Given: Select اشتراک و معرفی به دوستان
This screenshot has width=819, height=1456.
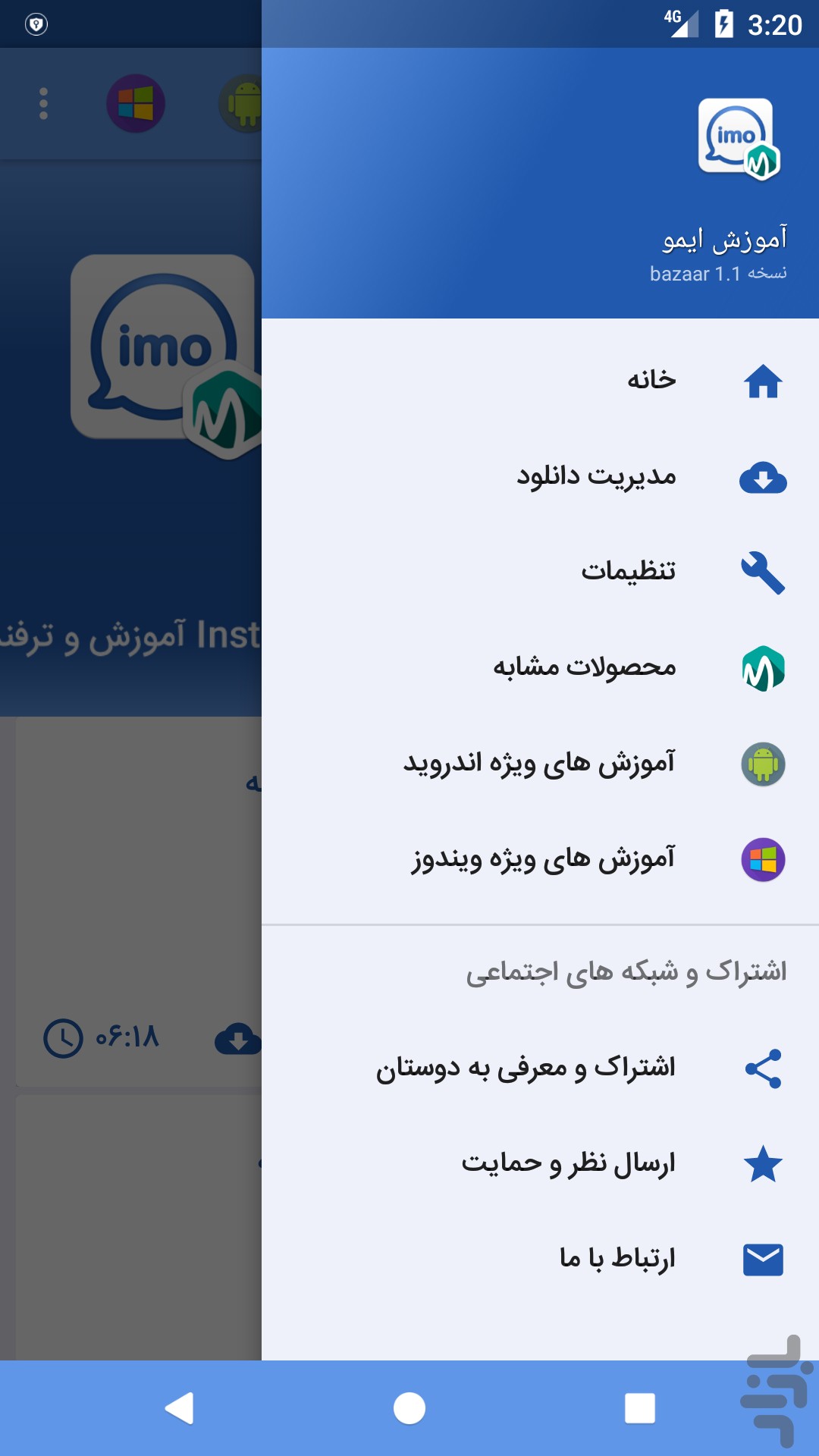Looking at the screenshot, I should click(525, 1068).
